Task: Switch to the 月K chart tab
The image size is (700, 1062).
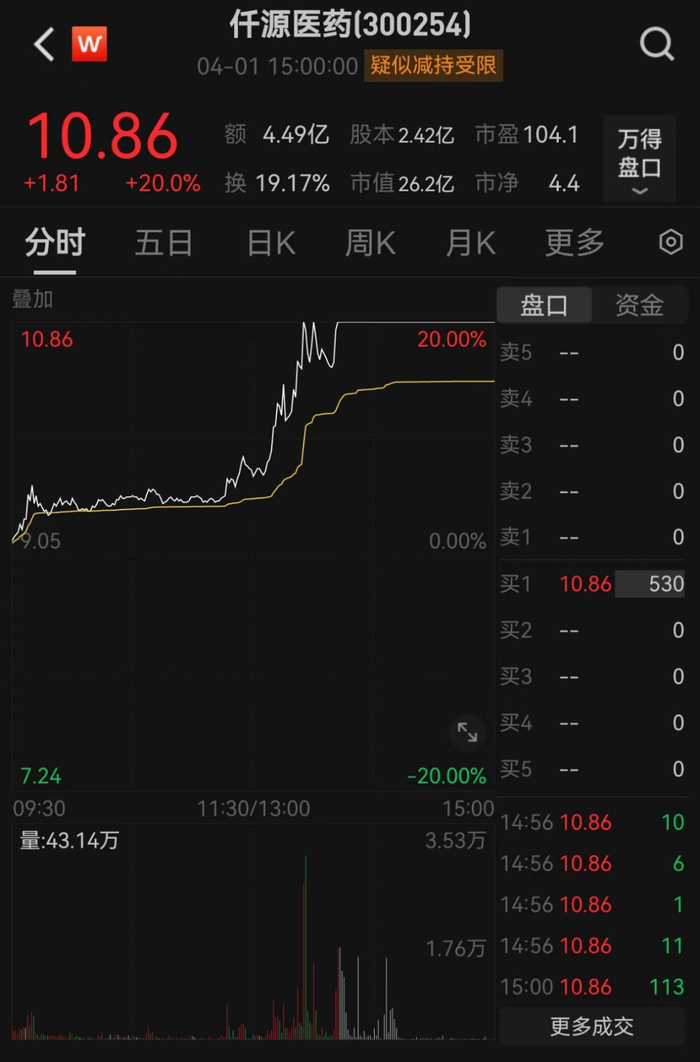Action: 471,243
